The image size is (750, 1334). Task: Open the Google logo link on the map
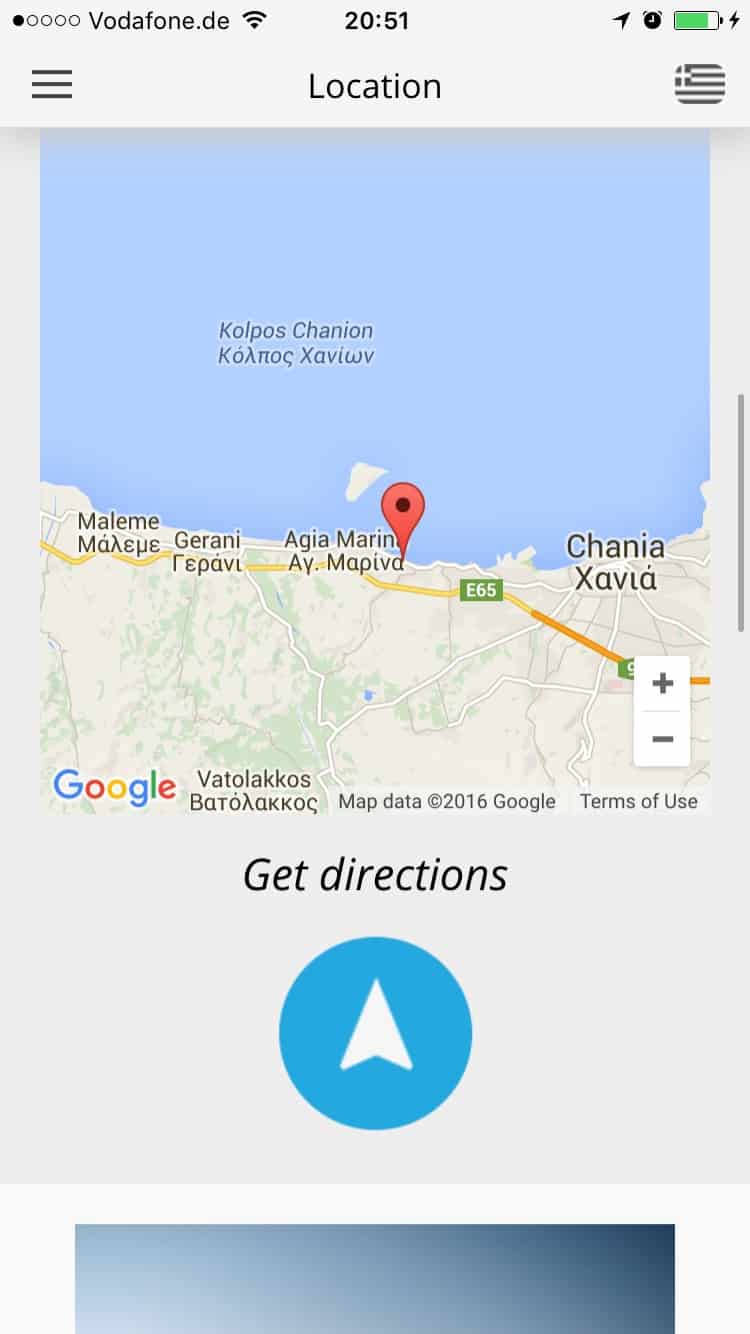pos(114,788)
